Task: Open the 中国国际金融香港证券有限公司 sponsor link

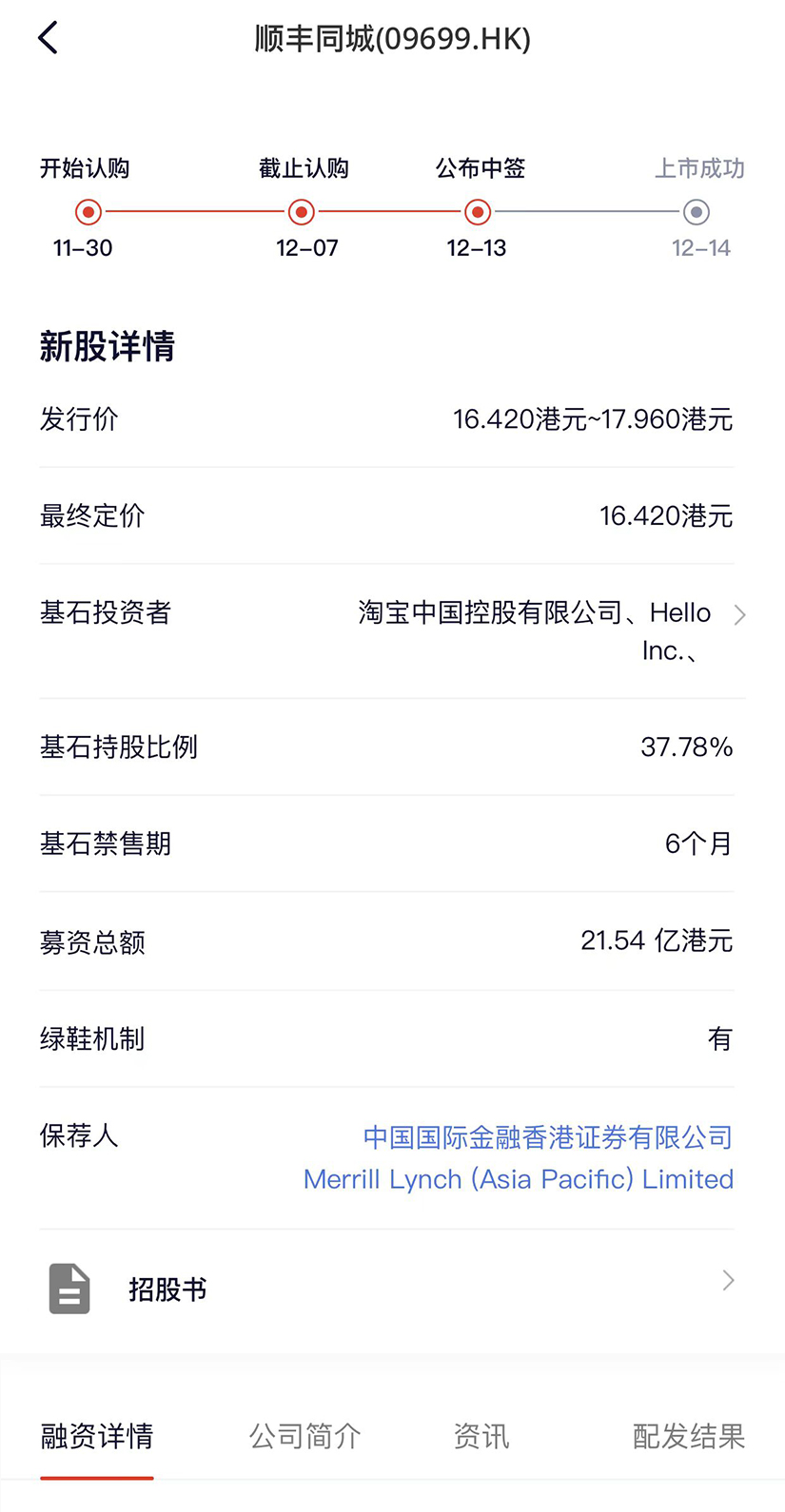Action: pos(548,1137)
